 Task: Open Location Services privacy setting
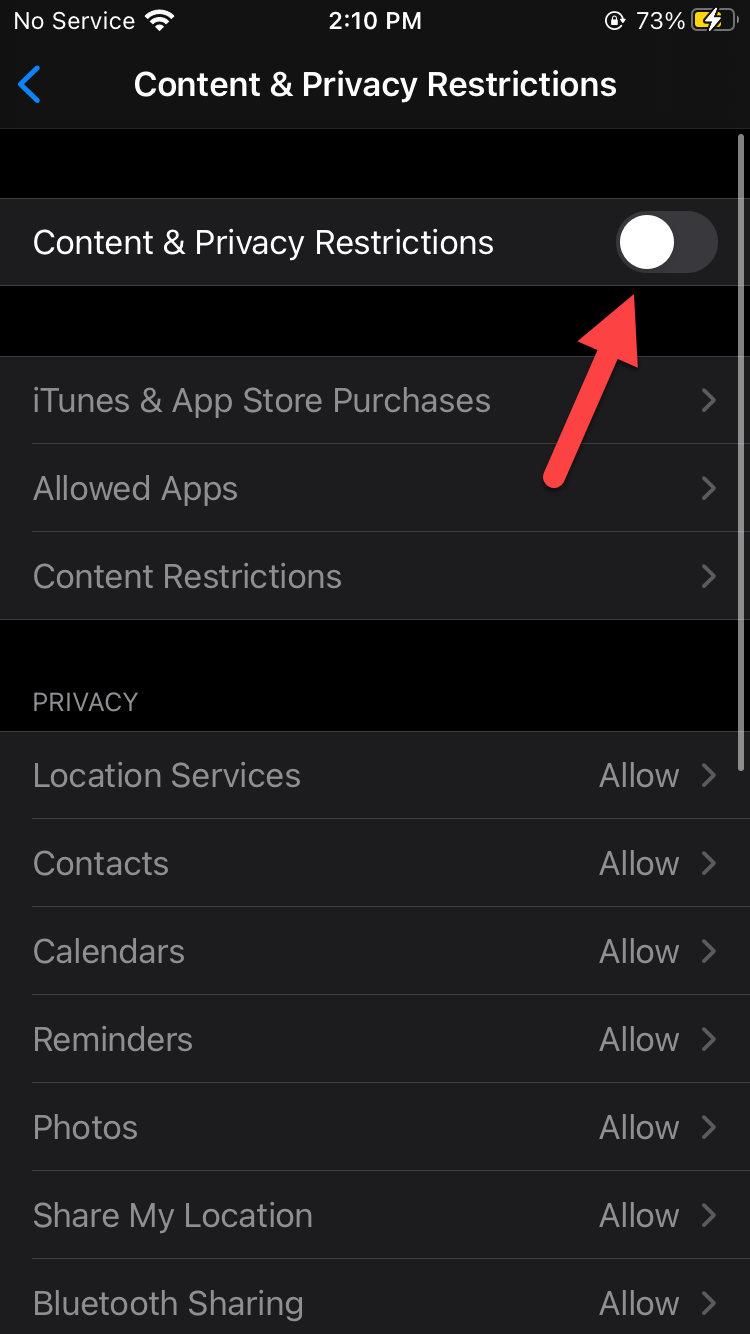tap(374, 776)
